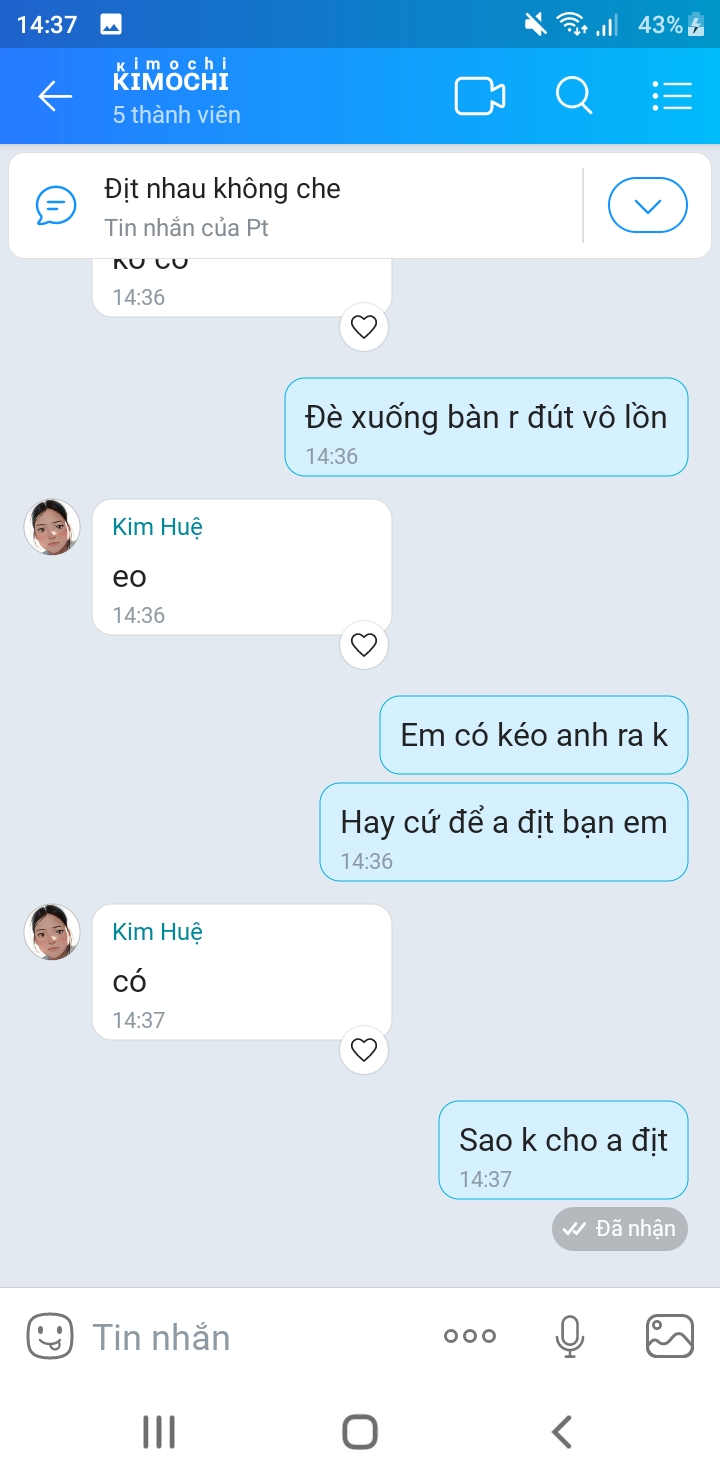Open Kim Huệ's avatar beside "eo" message
This screenshot has height=1480, width=720.
[x=52, y=527]
